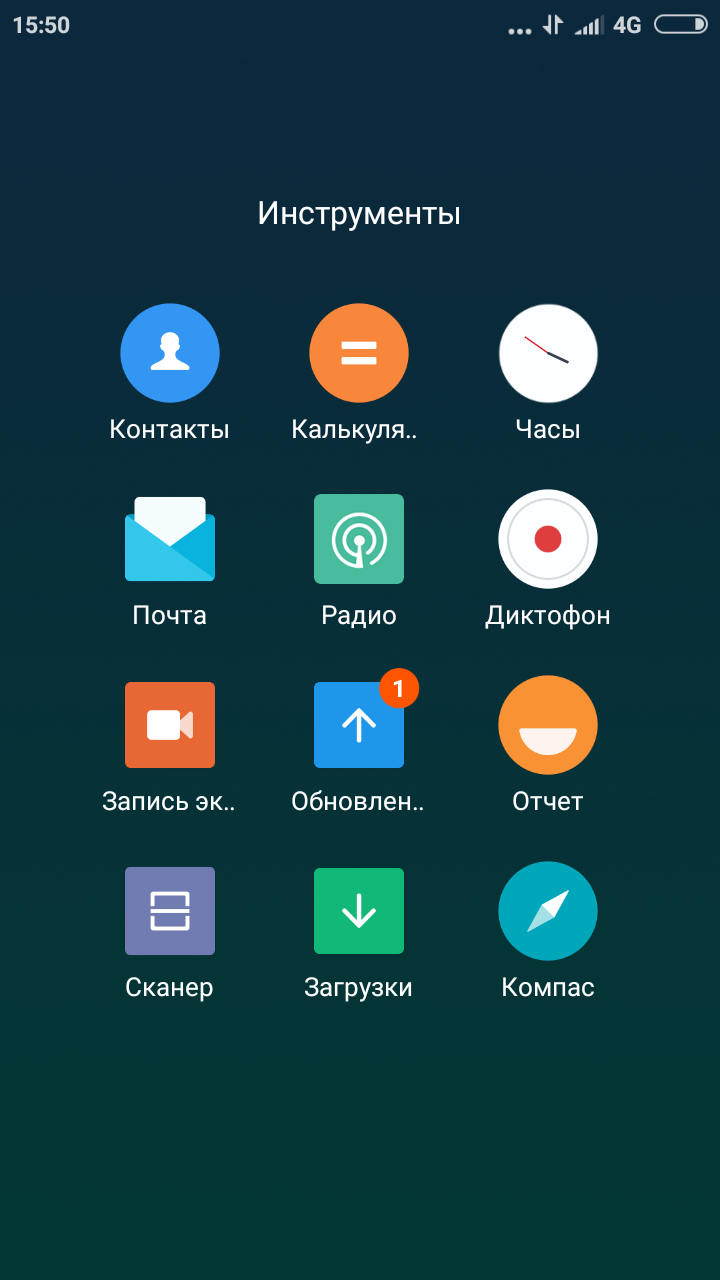Image resolution: width=720 pixels, height=1280 pixels.
Task: Open the Загрузки downloads app
Action: click(359, 911)
